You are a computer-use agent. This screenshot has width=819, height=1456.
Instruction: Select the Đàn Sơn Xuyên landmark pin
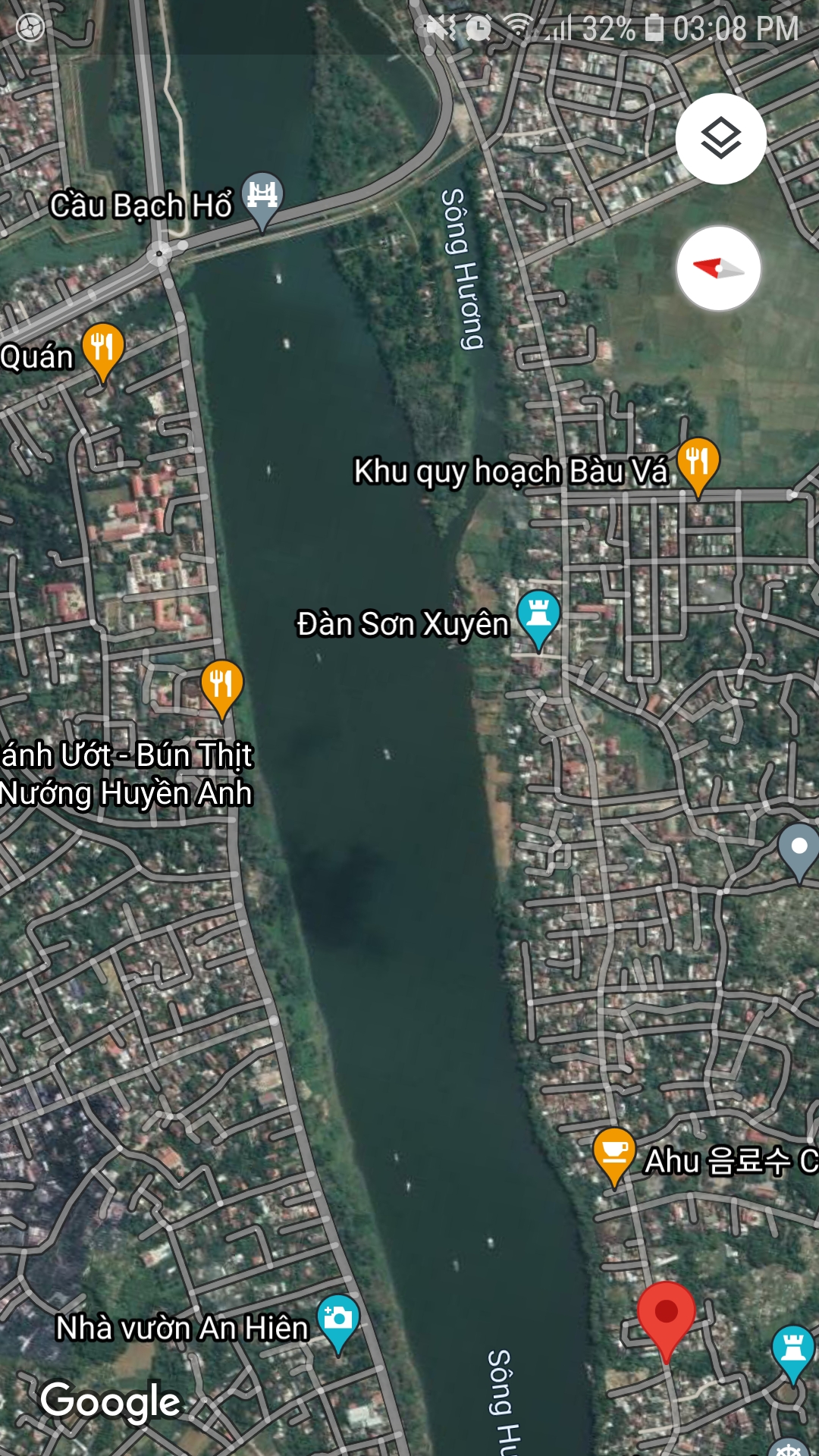[538, 616]
